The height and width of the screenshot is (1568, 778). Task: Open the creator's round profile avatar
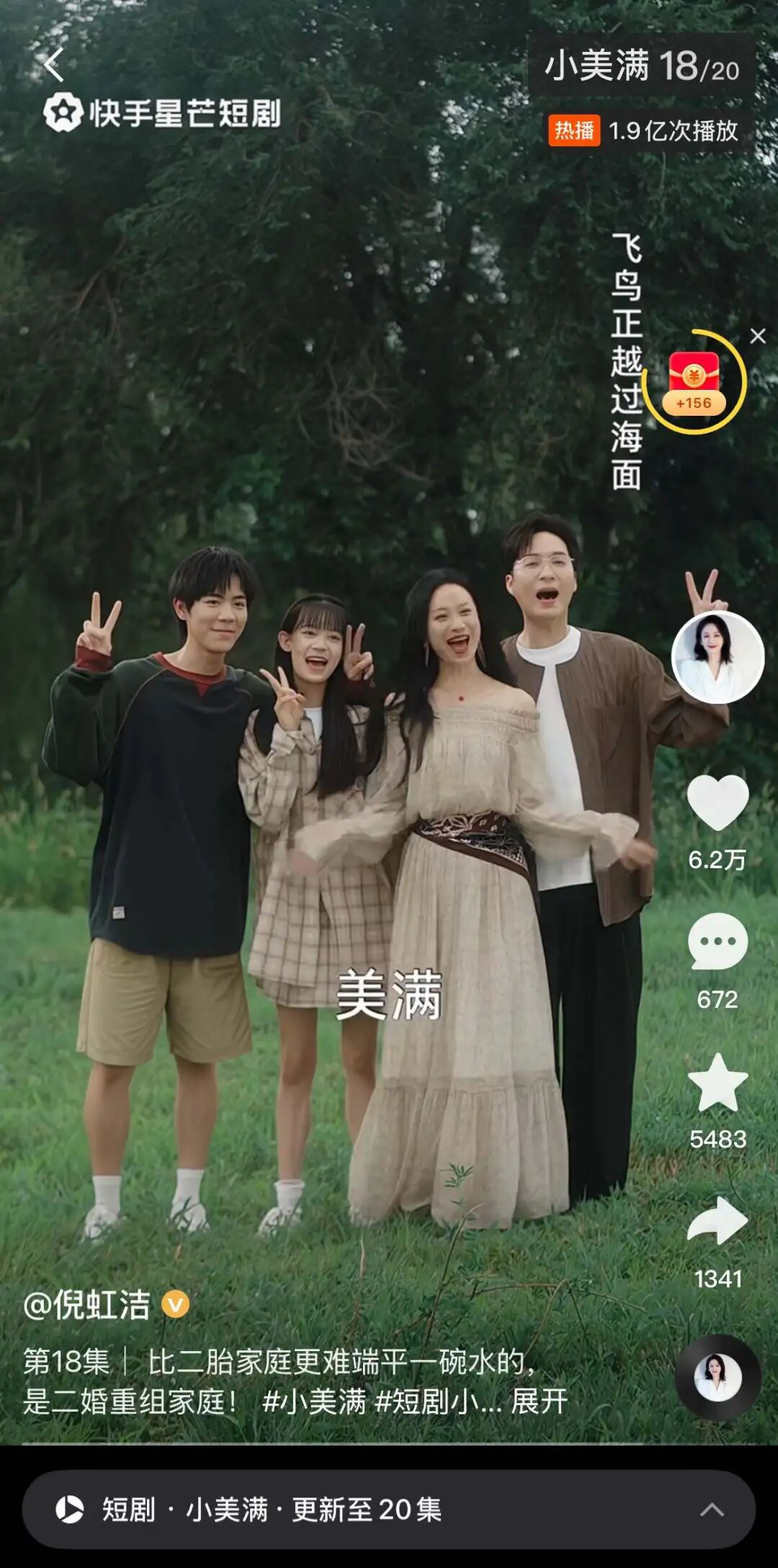coord(717,658)
